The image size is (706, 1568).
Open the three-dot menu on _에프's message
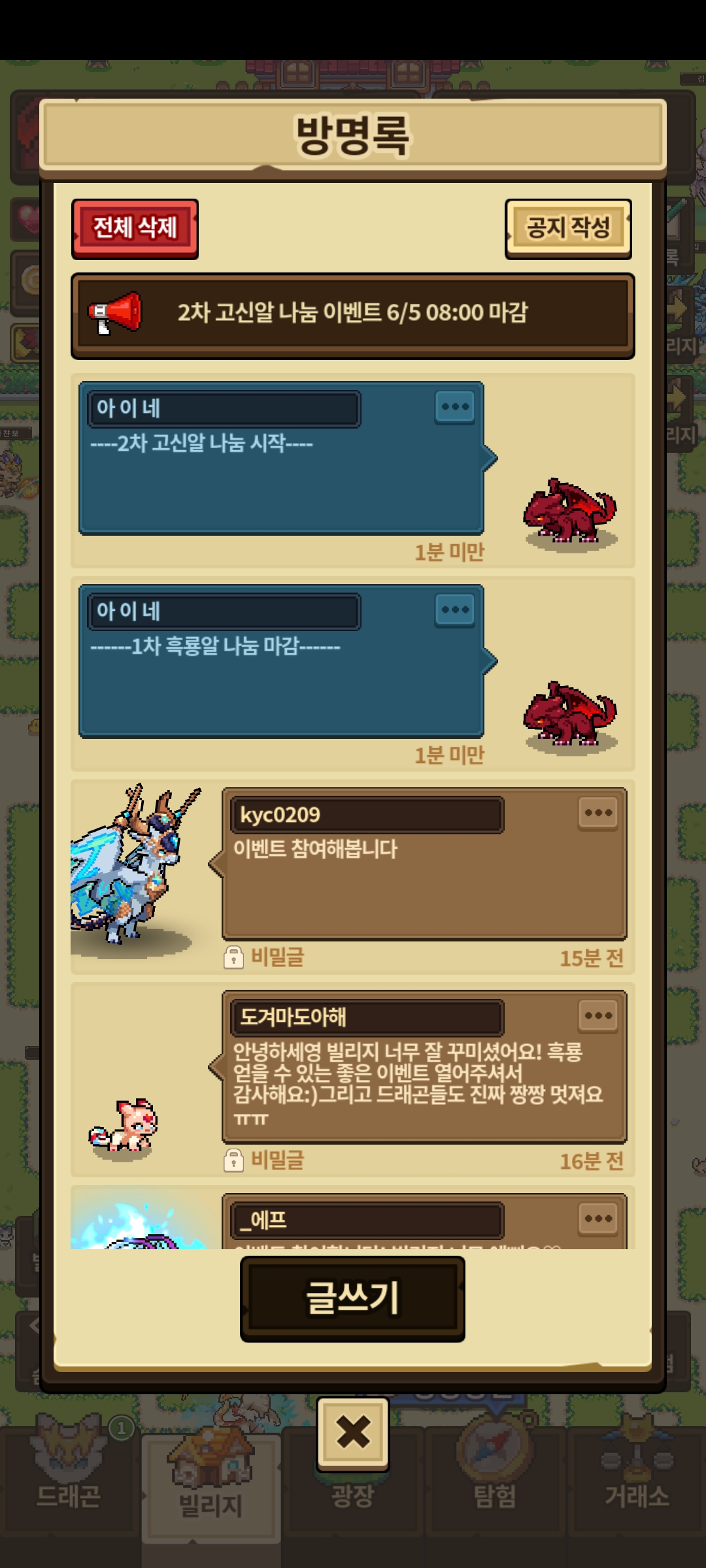point(598,1219)
